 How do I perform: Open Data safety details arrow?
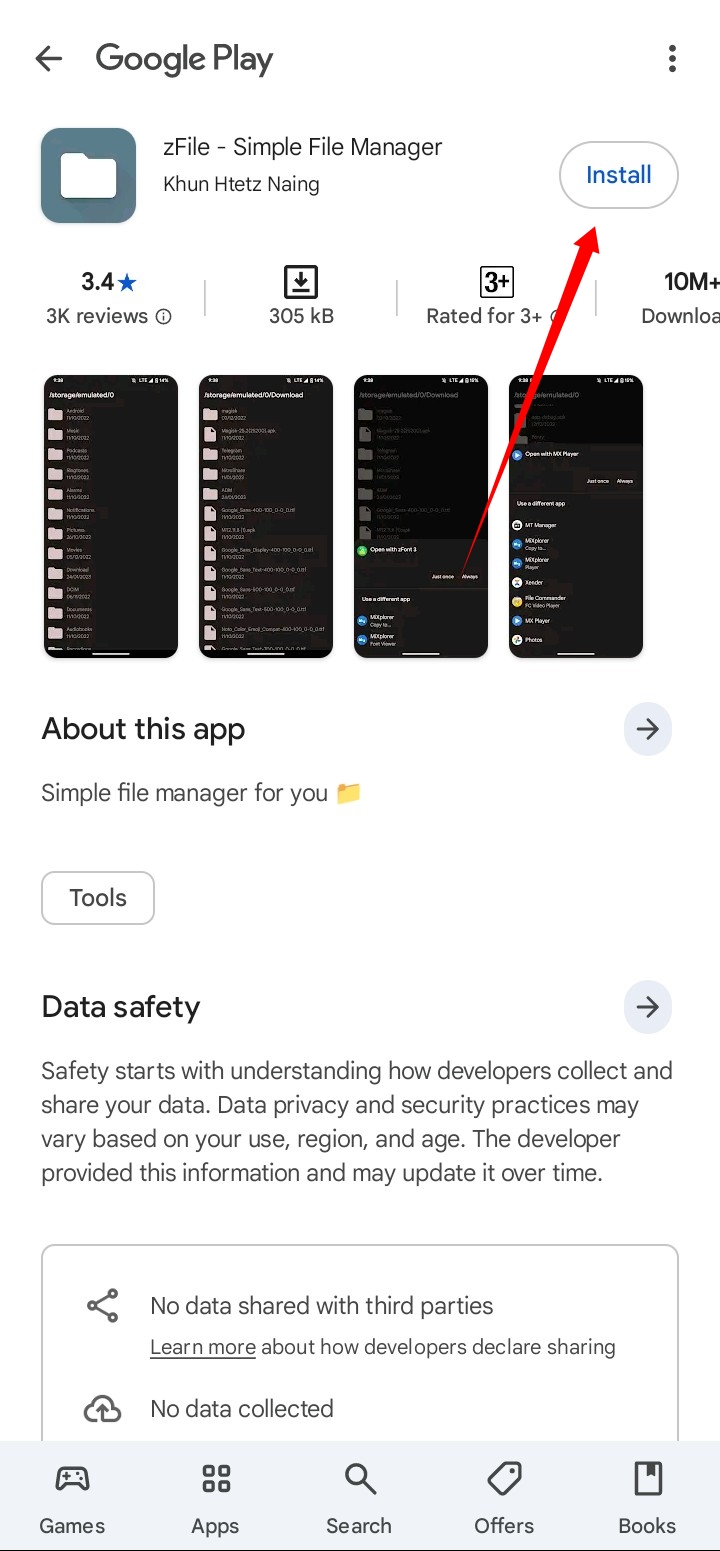click(x=647, y=1006)
